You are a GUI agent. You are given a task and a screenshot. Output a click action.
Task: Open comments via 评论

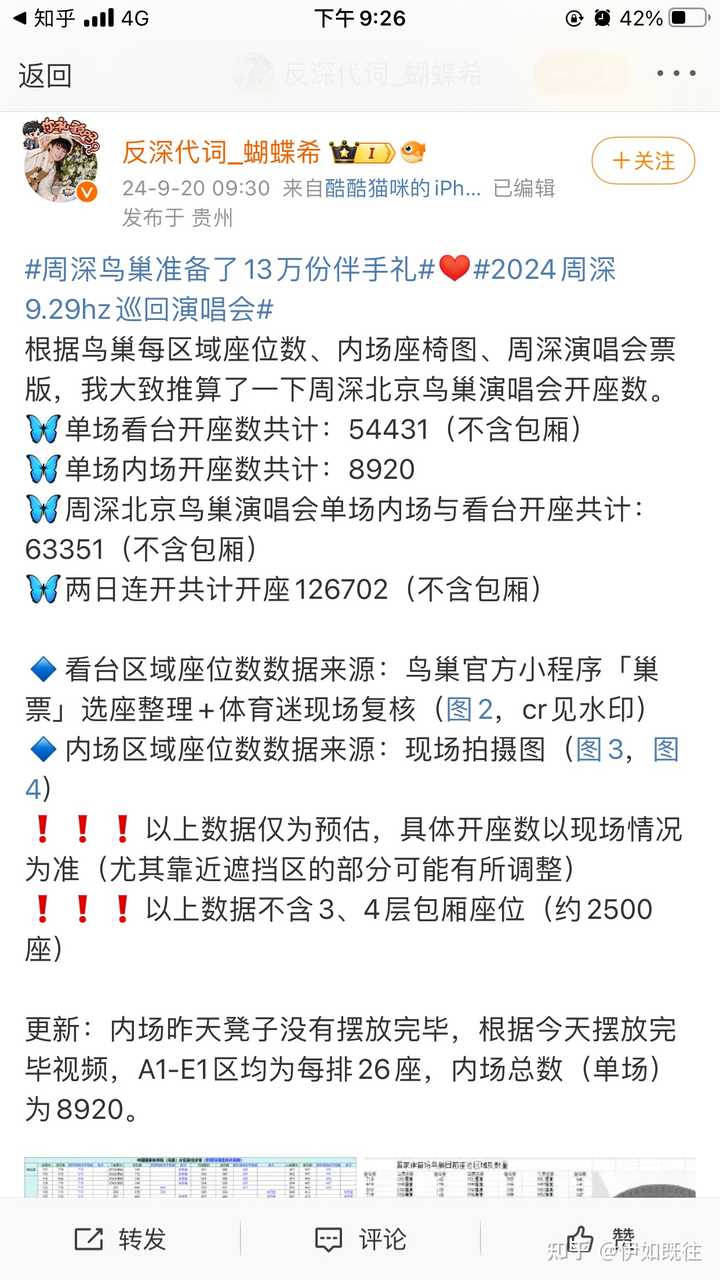pos(360,1239)
